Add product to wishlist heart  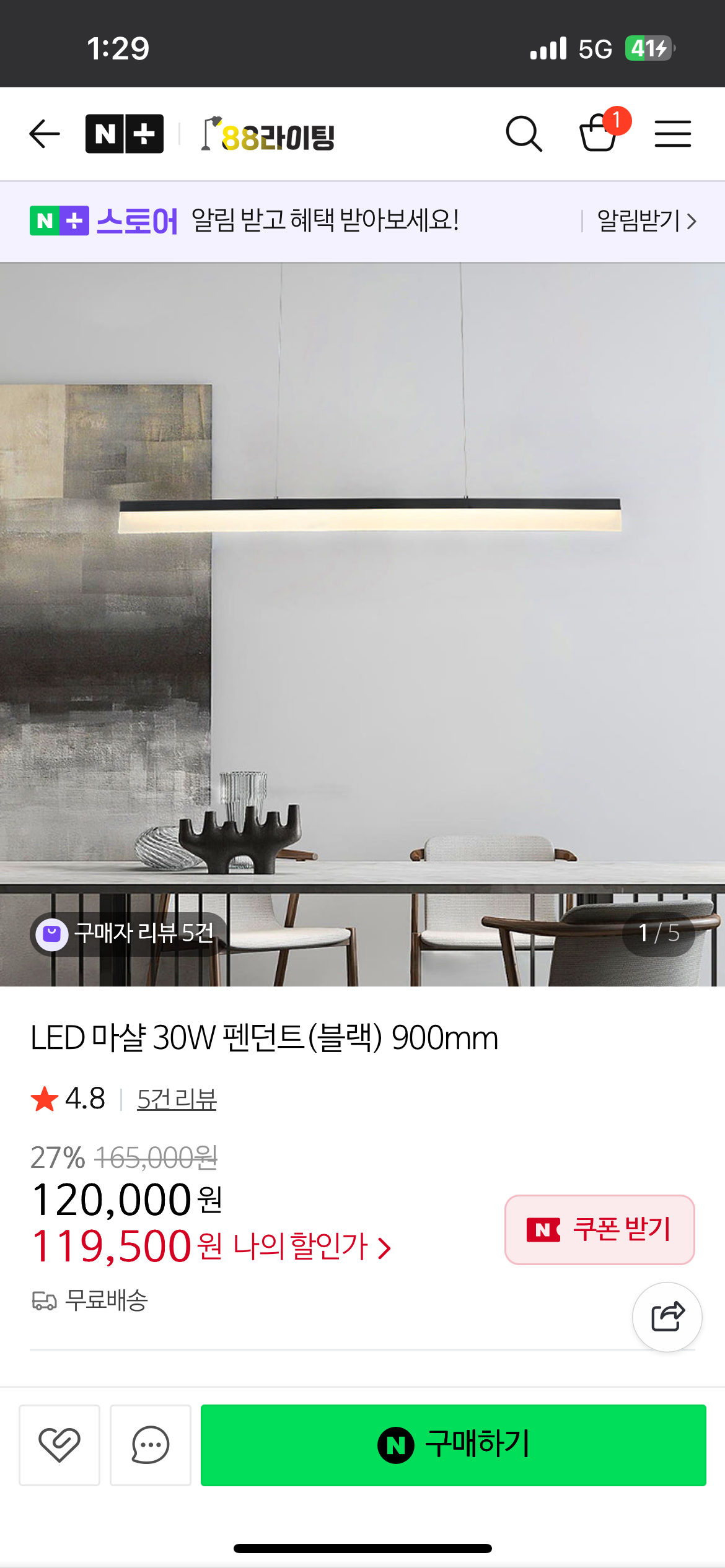59,1445
